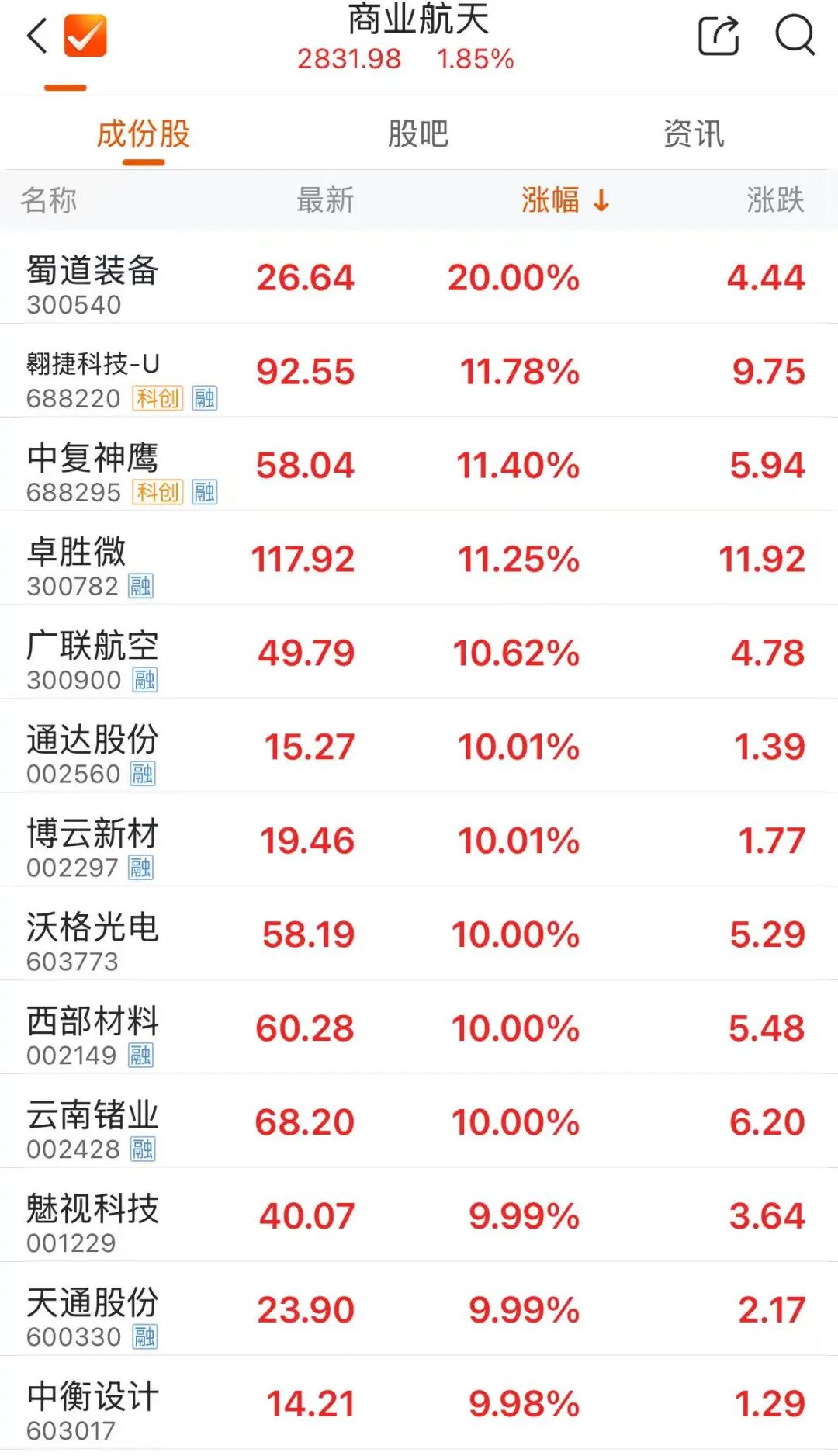This screenshot has width=838, height=1456.
Task: Switch to the 资讯 tab
Action: (x=693, y=134)
